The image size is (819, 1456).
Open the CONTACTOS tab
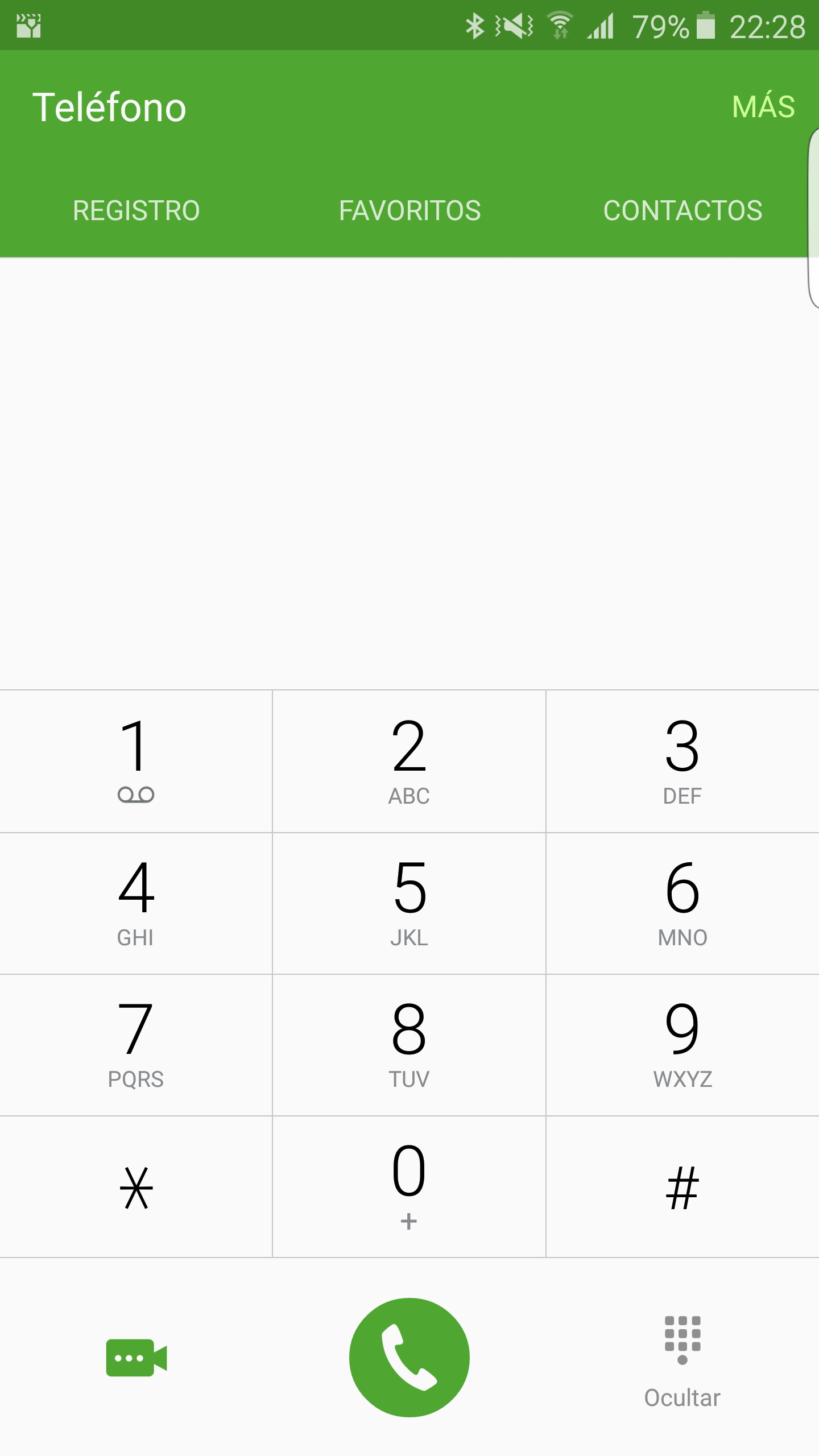tap(682, 210)
